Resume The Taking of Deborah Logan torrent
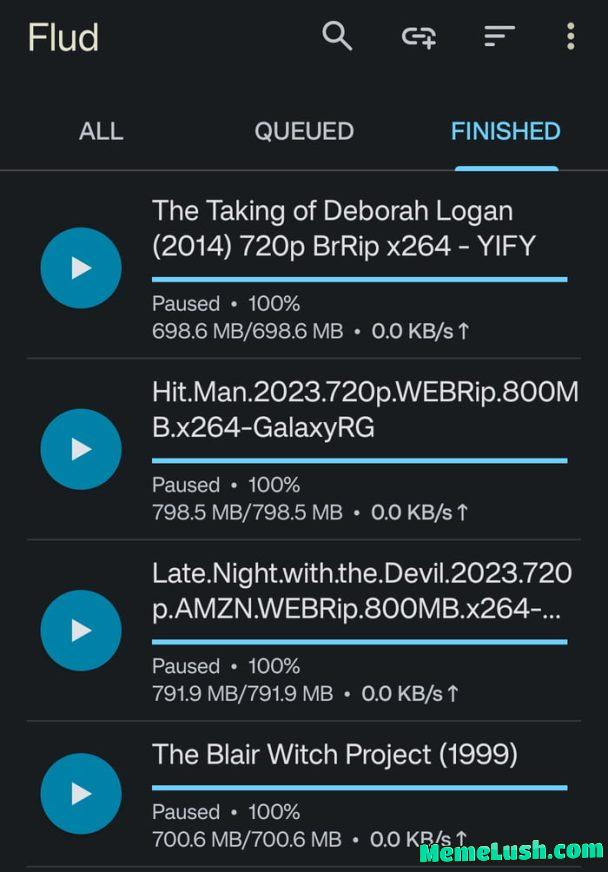This screenshot has height=872, width=608. coord(81,268)
